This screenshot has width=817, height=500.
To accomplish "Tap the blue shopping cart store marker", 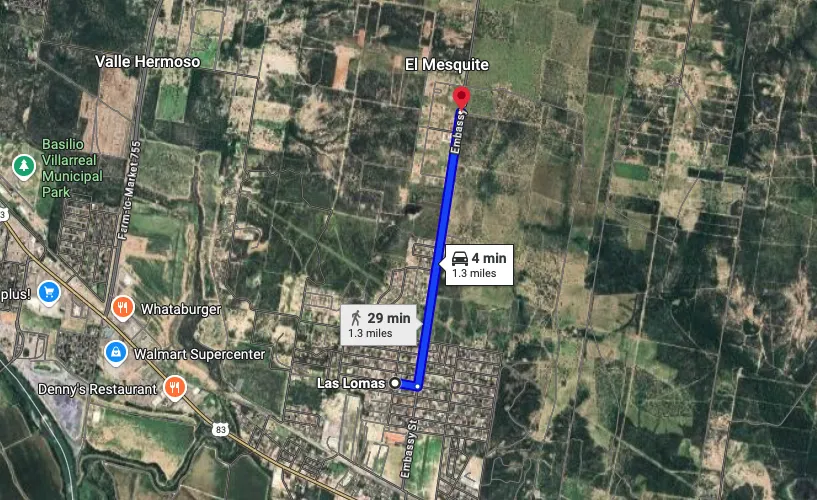I will coord(49,293).
